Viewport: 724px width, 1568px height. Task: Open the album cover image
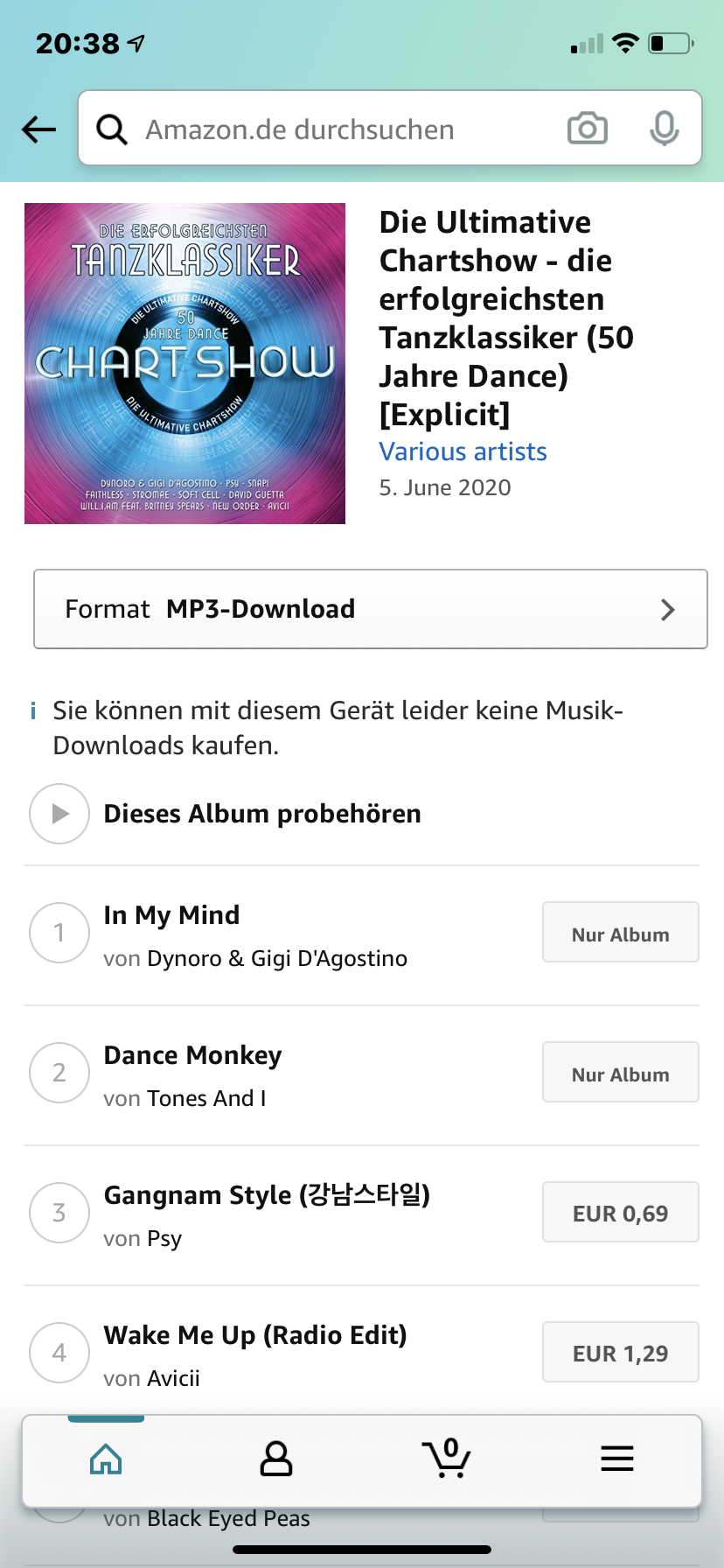pyautogui.click(x=184, y=363)
